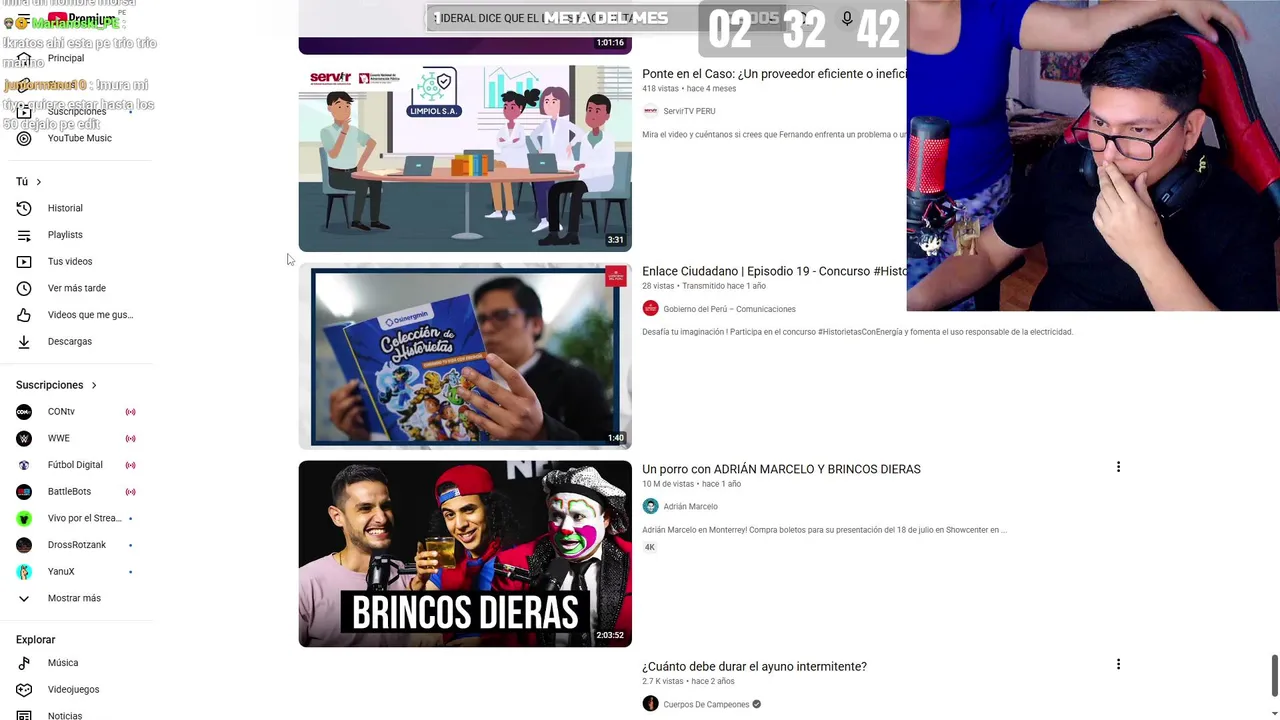Viewport: 1280px width, 720px height.
Task: Open Descargas
Action: click(69, 341)
